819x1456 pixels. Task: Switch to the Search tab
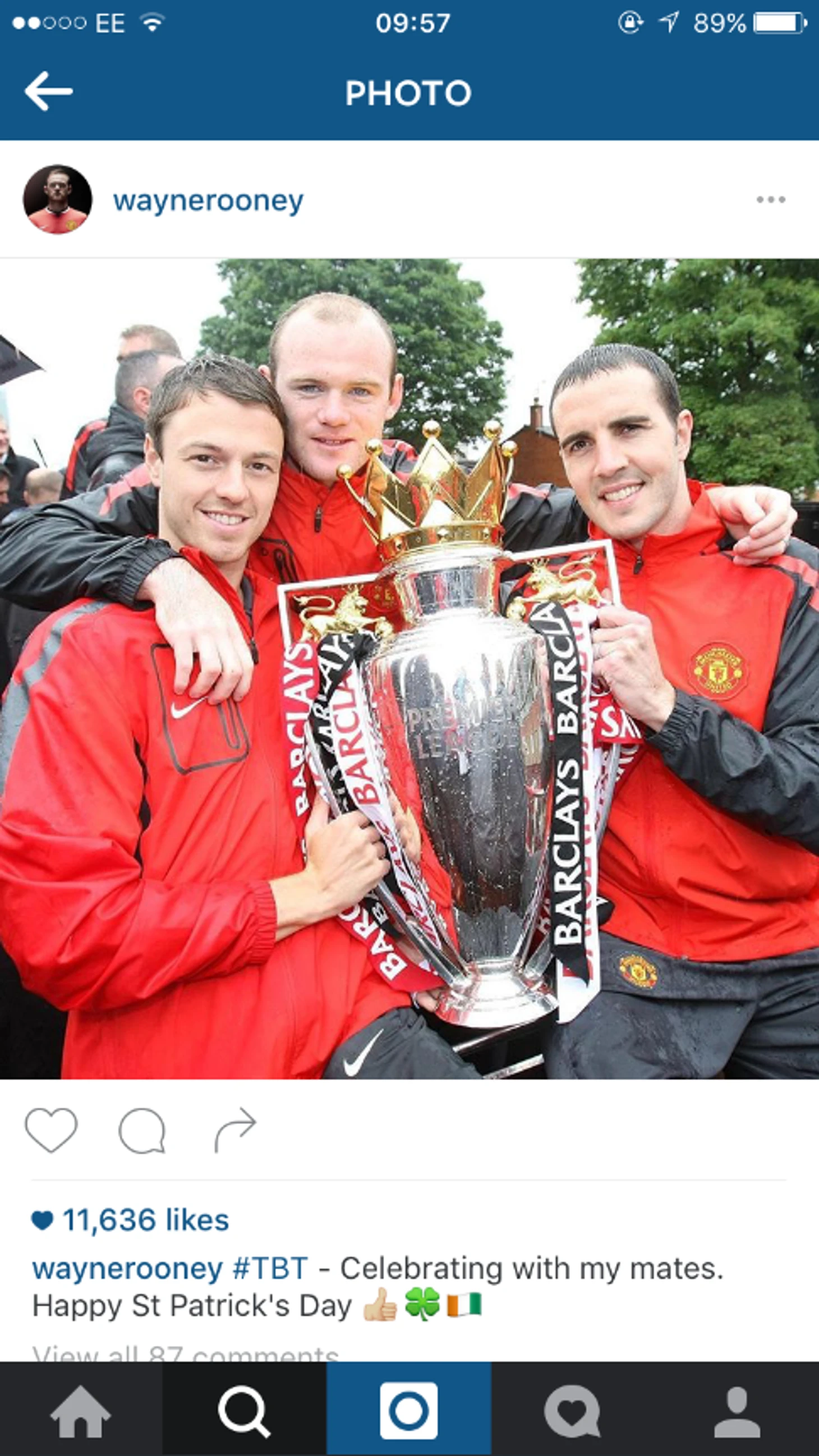(x=244, y=1411)
